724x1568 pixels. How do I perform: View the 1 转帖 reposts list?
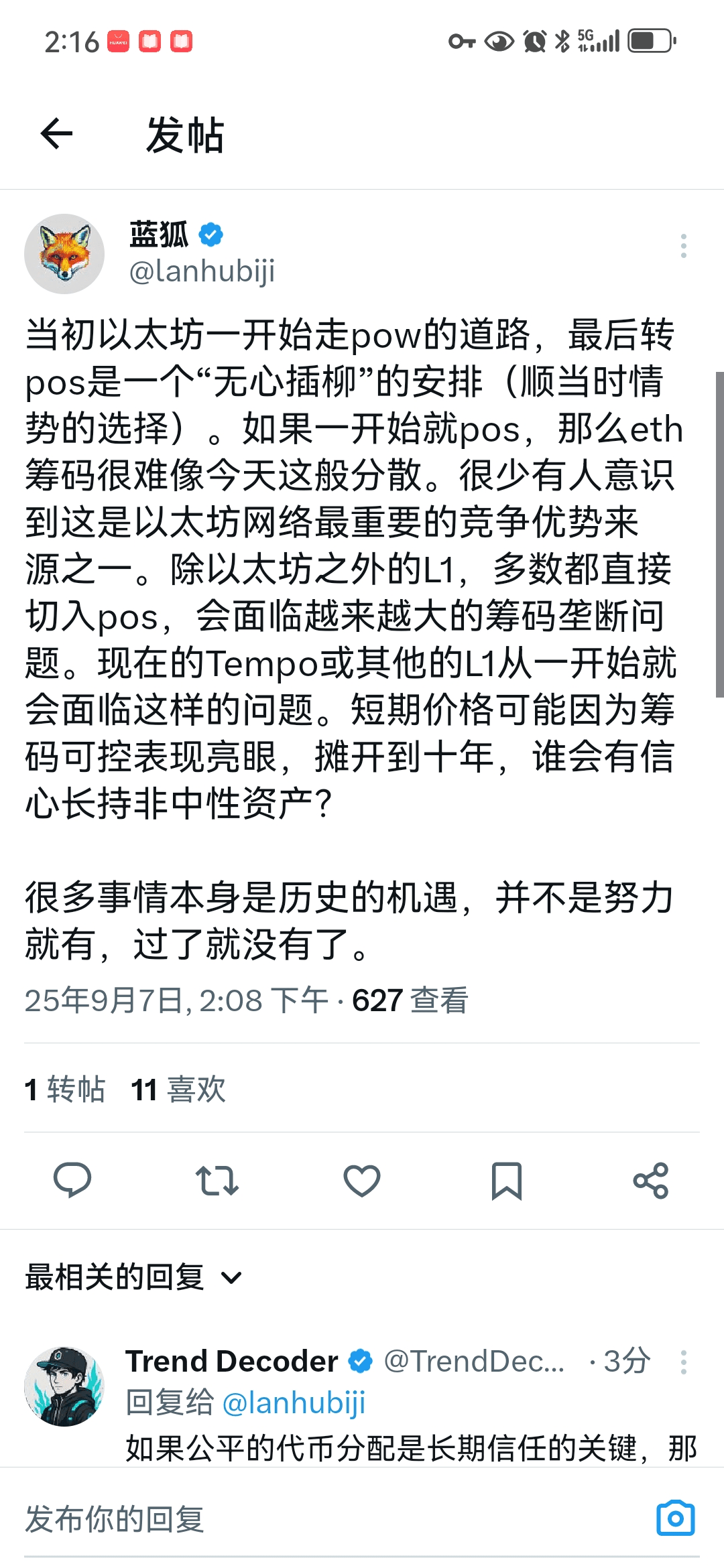[x=65, y=1089]
